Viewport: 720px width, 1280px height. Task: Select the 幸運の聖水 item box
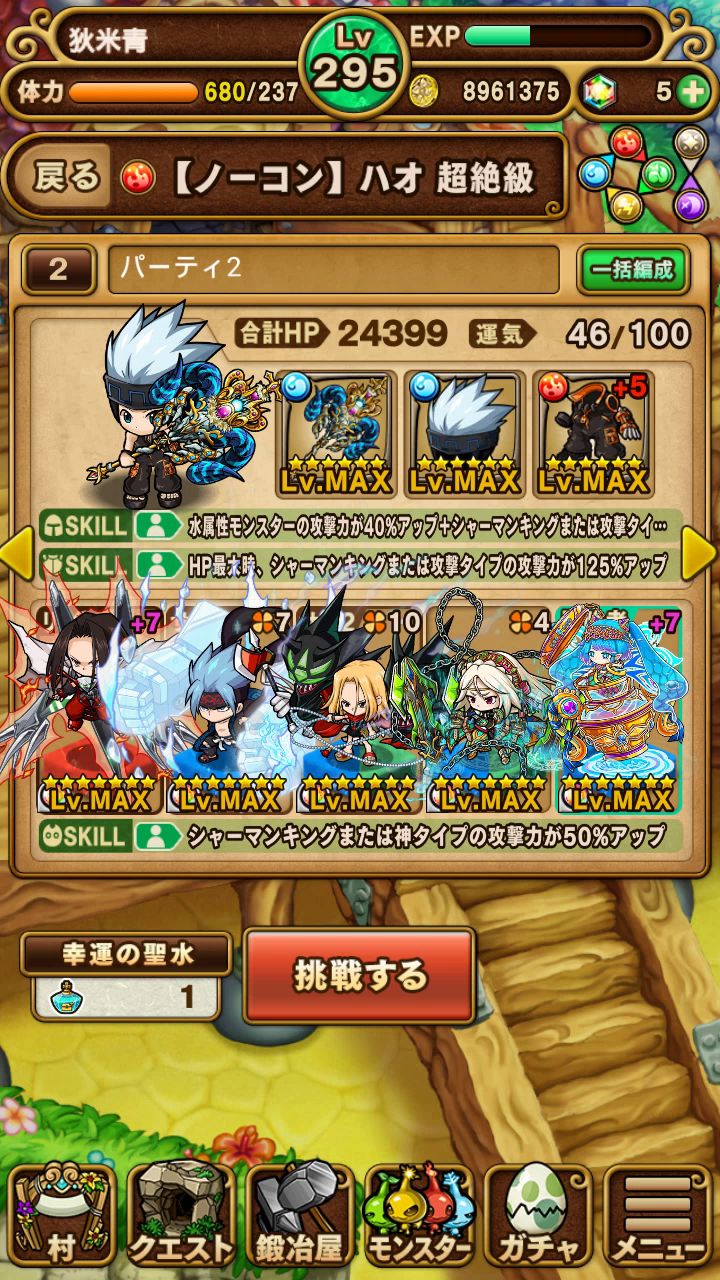pos(127,977)
